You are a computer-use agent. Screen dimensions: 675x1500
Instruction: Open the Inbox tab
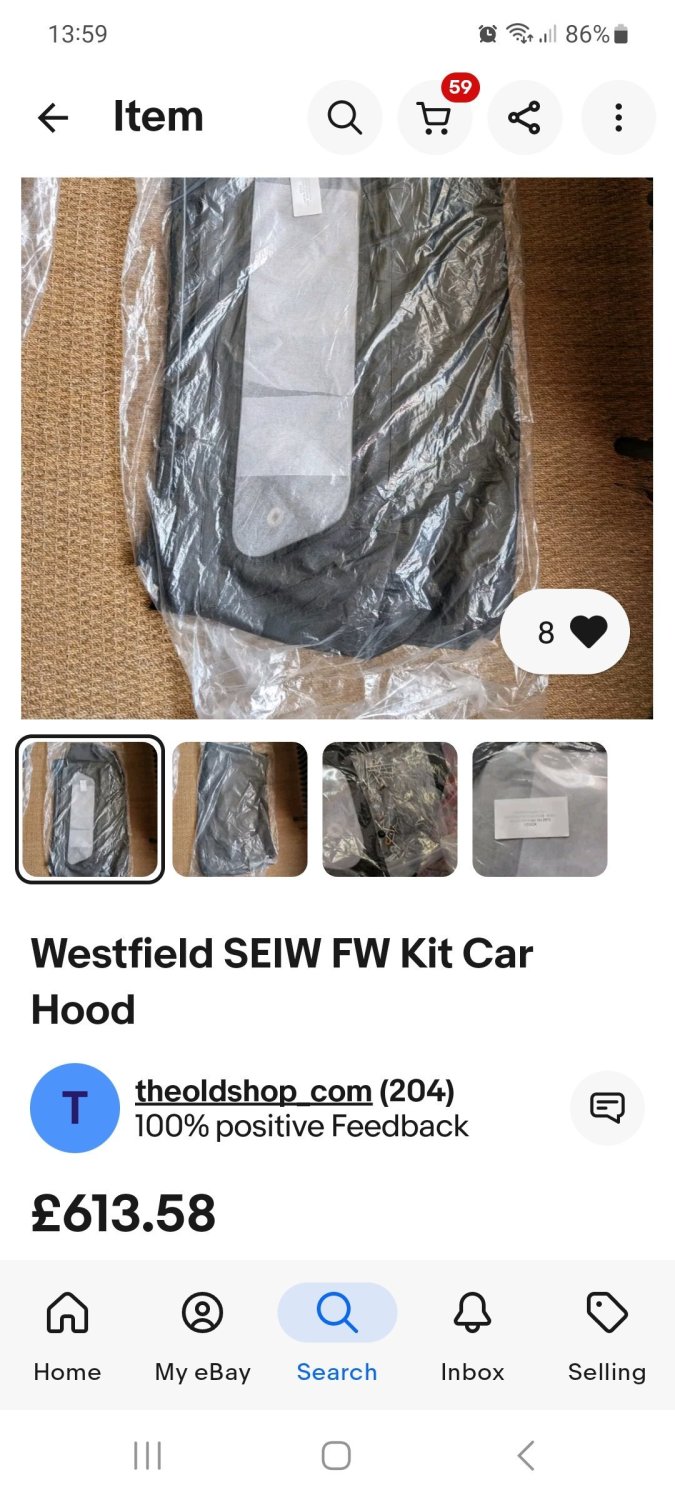coord(472,1335)
